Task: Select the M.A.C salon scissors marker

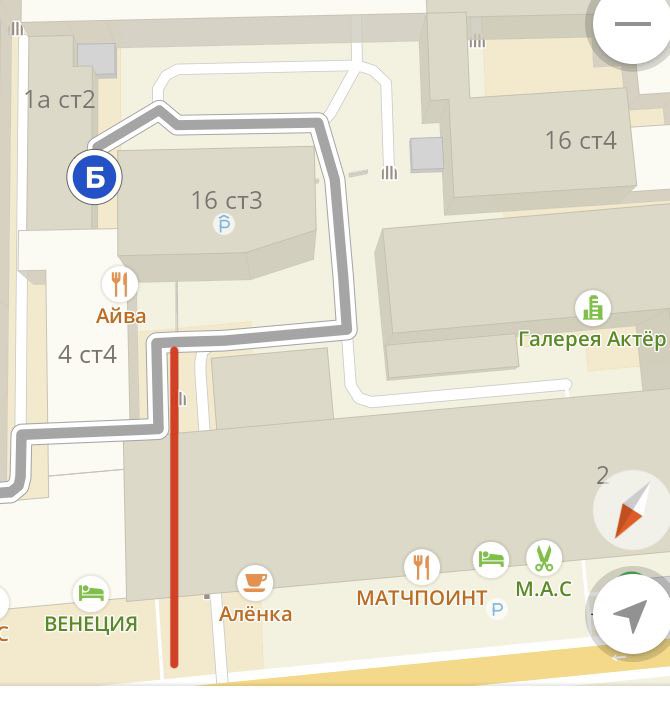Action: coord(544,558)
